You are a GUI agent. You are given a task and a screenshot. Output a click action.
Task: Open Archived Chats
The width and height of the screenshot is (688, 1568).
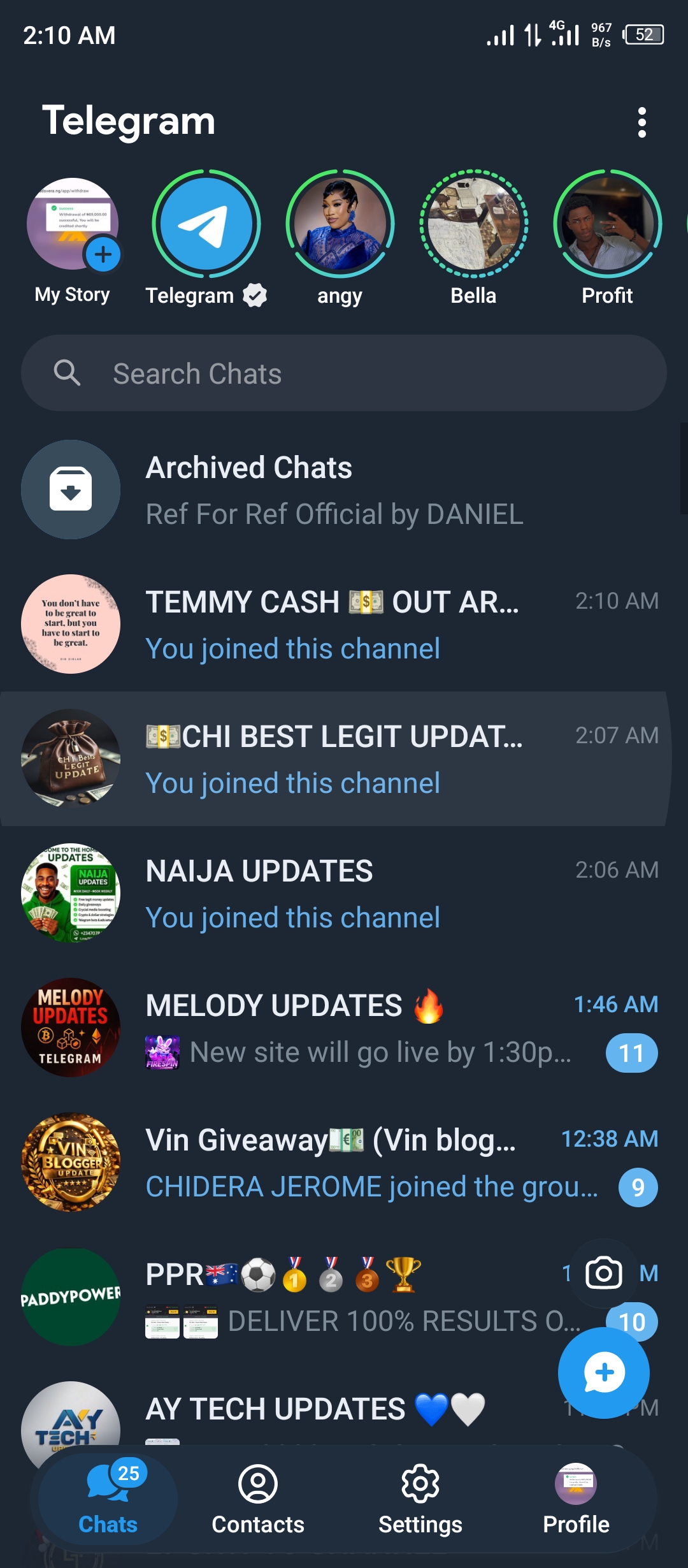[x=344, y=490]
